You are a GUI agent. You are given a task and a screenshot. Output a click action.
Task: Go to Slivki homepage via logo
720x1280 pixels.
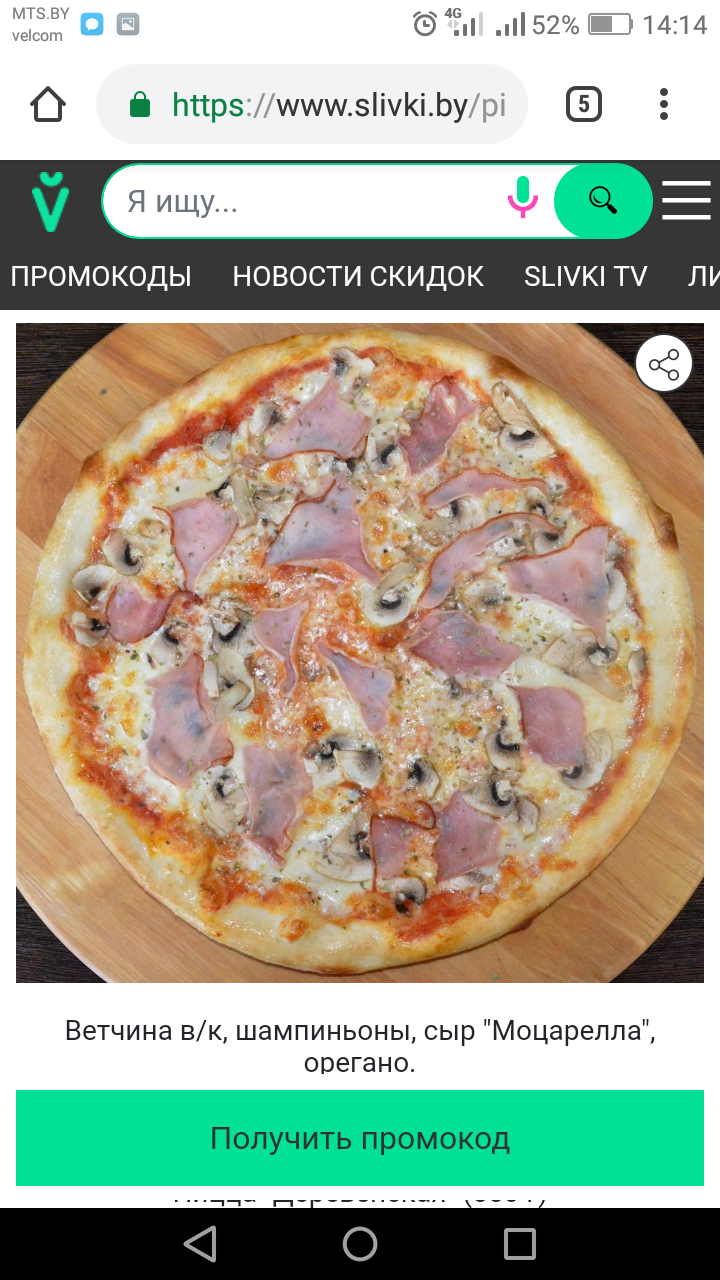coord(50,201)
